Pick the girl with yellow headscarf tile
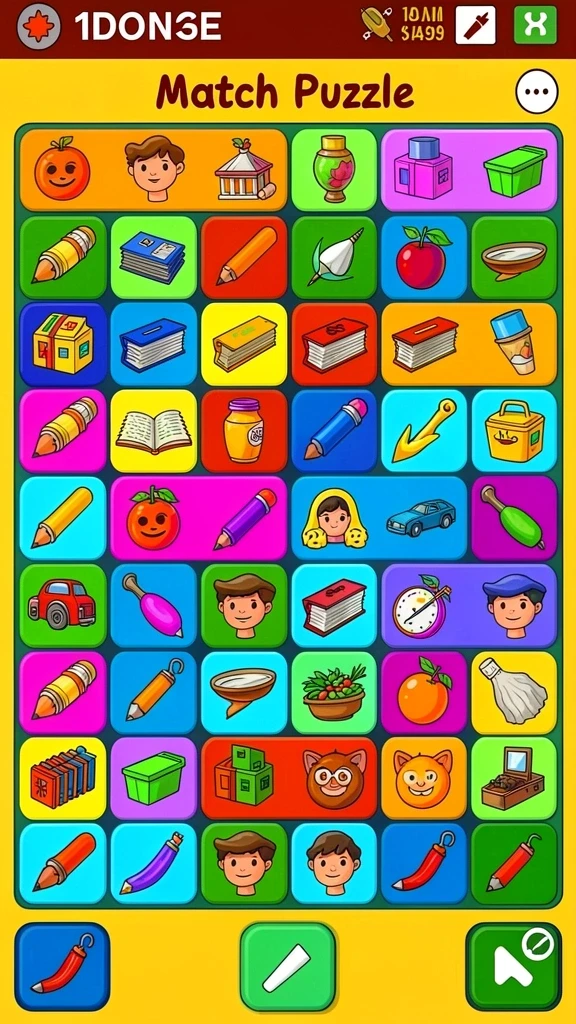 point(334,518)
